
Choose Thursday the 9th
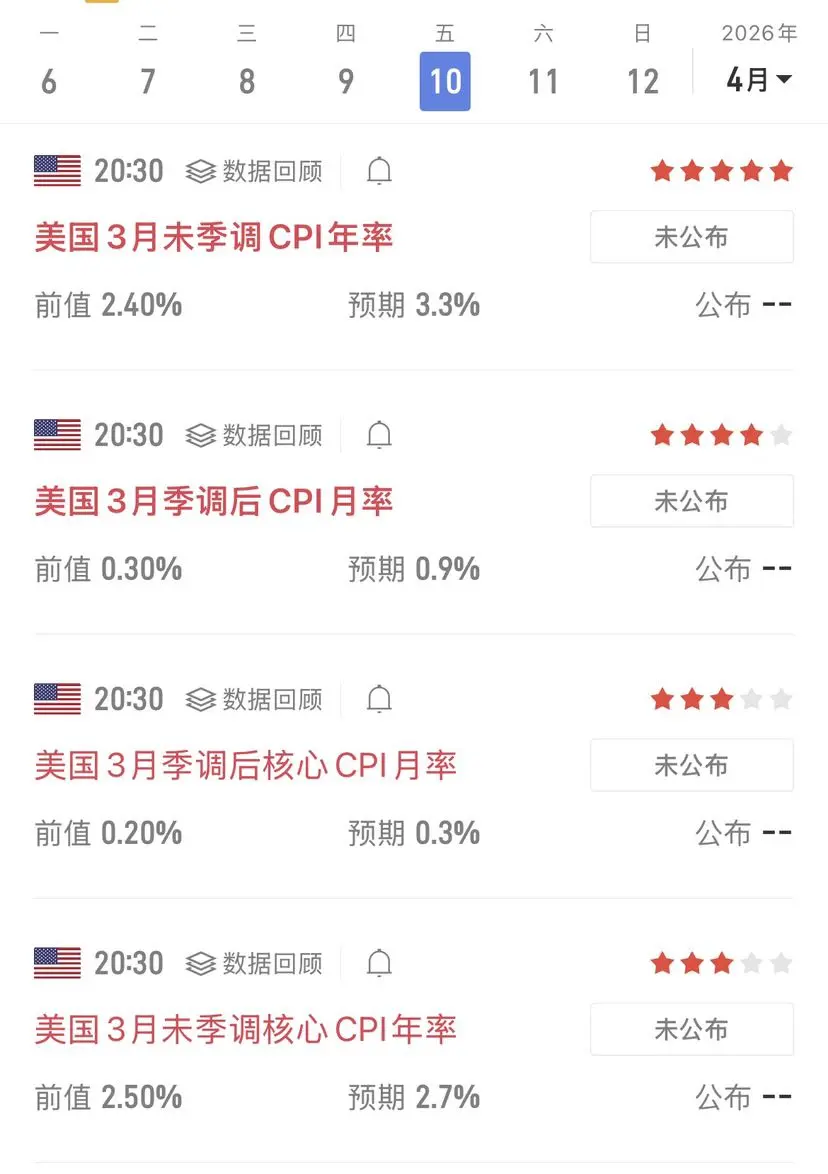click(346, 80)
